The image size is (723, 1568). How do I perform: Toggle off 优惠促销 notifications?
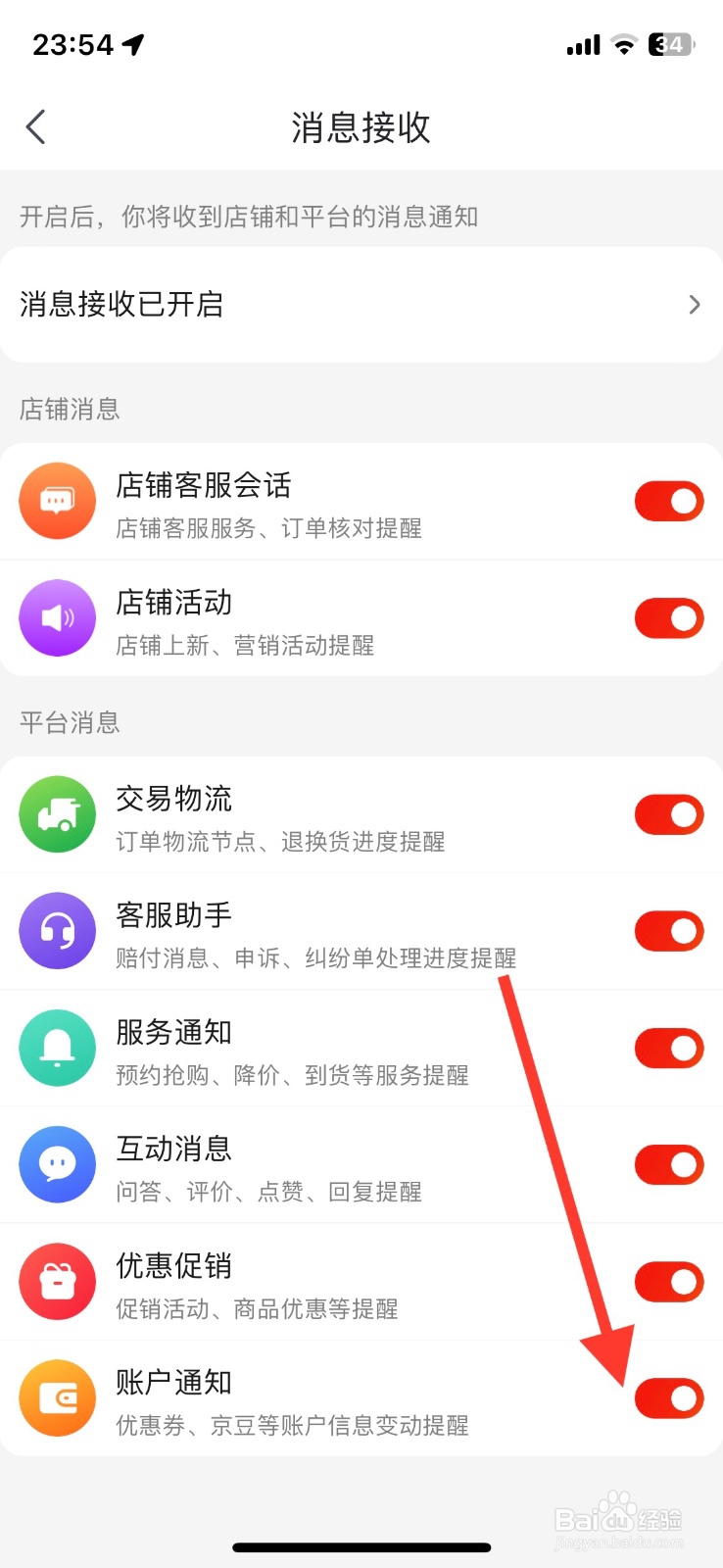668,1281
